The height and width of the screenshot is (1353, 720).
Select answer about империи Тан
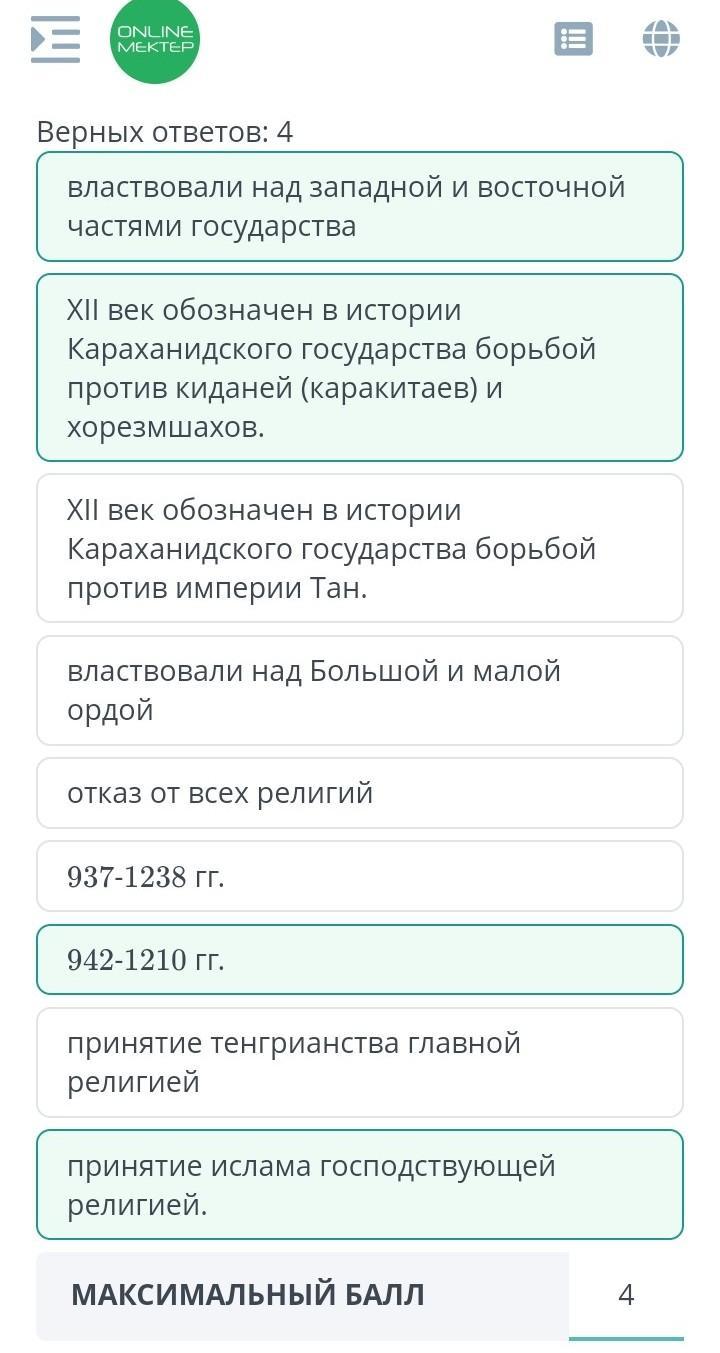click(x=360, y=549)
